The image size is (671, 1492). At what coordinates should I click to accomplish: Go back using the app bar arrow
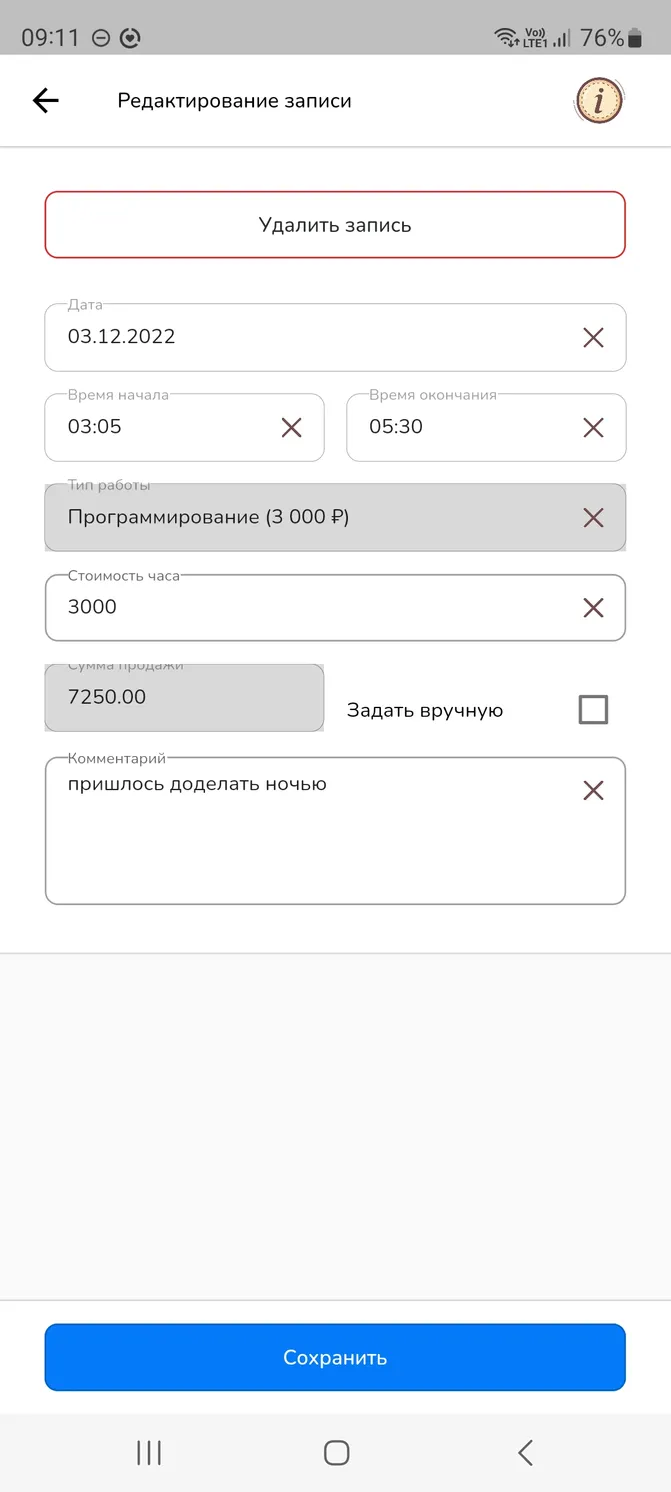tap(46, 100)
